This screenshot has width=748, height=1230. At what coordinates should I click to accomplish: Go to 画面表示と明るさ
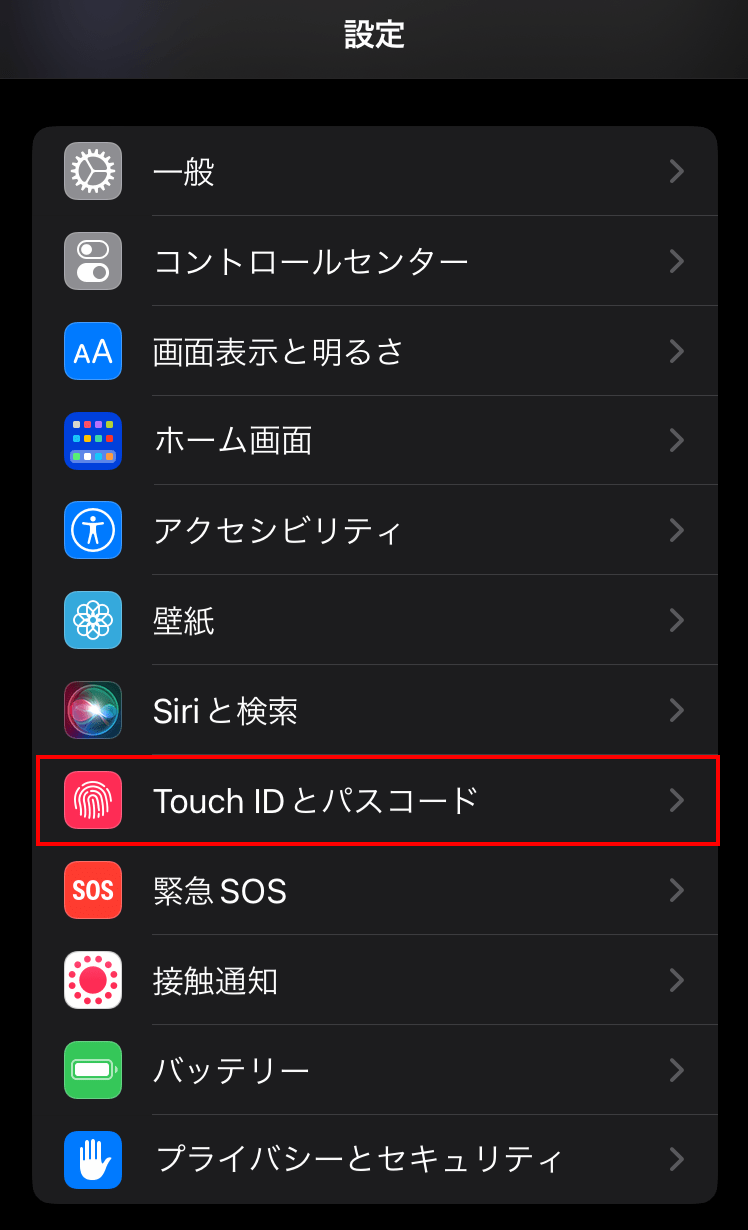point(375,351)
